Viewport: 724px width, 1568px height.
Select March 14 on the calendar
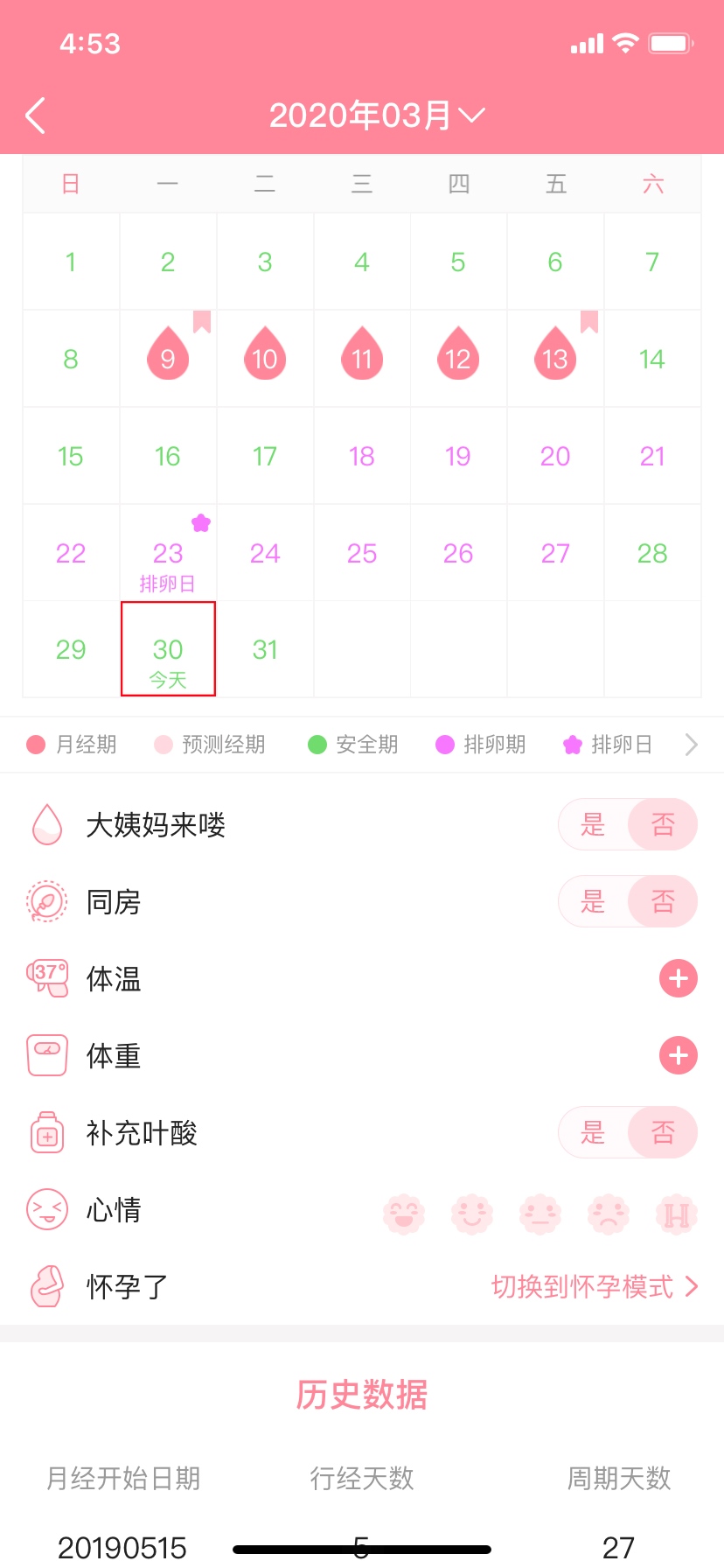(651, 359)
